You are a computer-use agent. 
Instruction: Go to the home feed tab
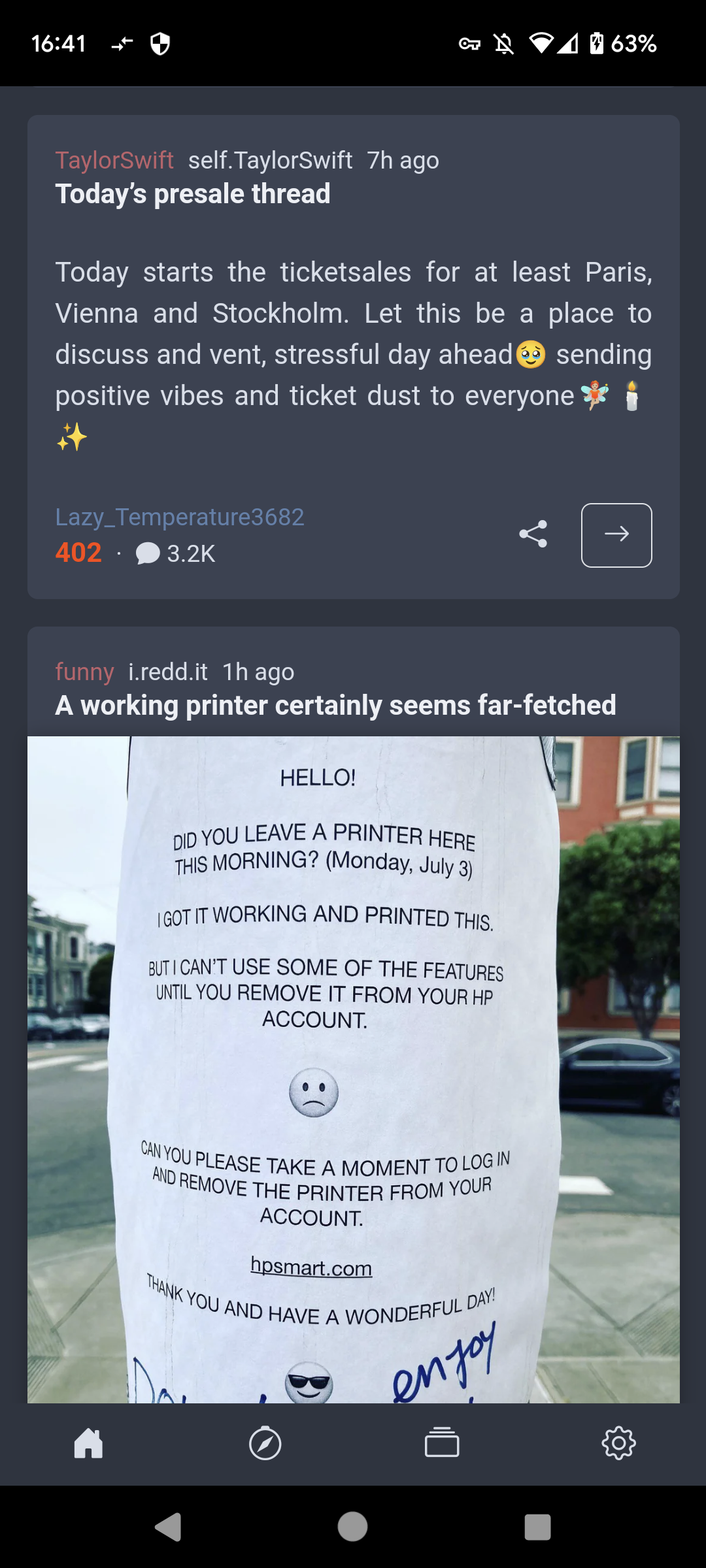(88, 1444)
